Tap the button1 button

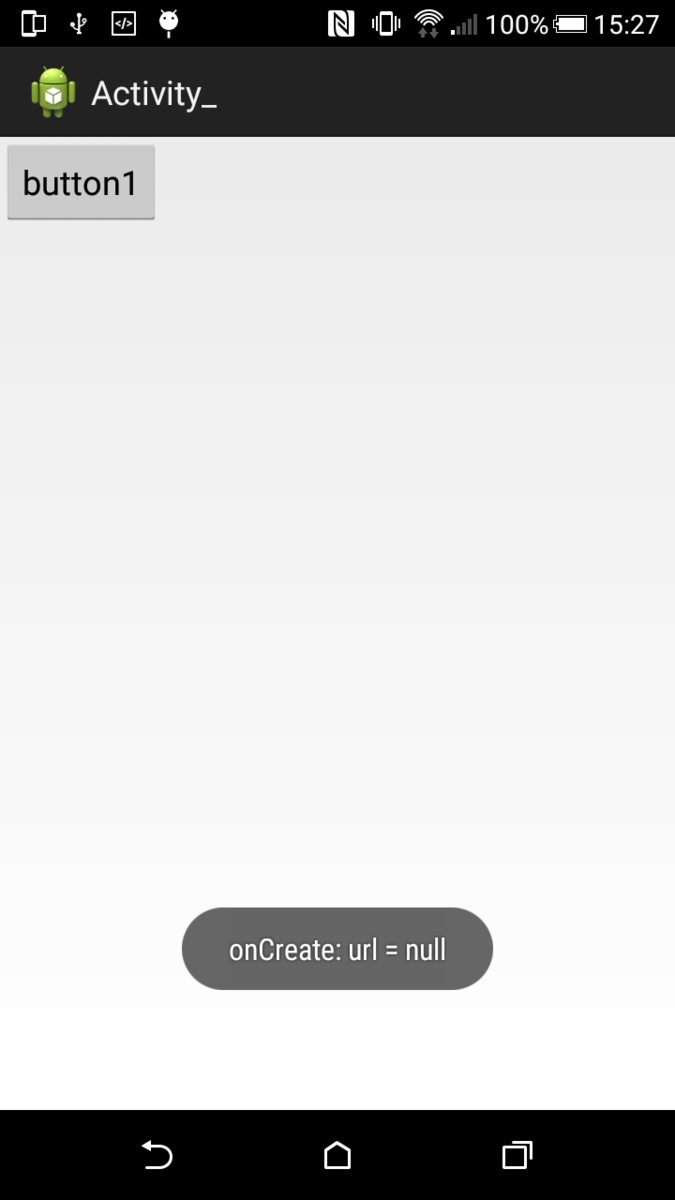[81, 182]
